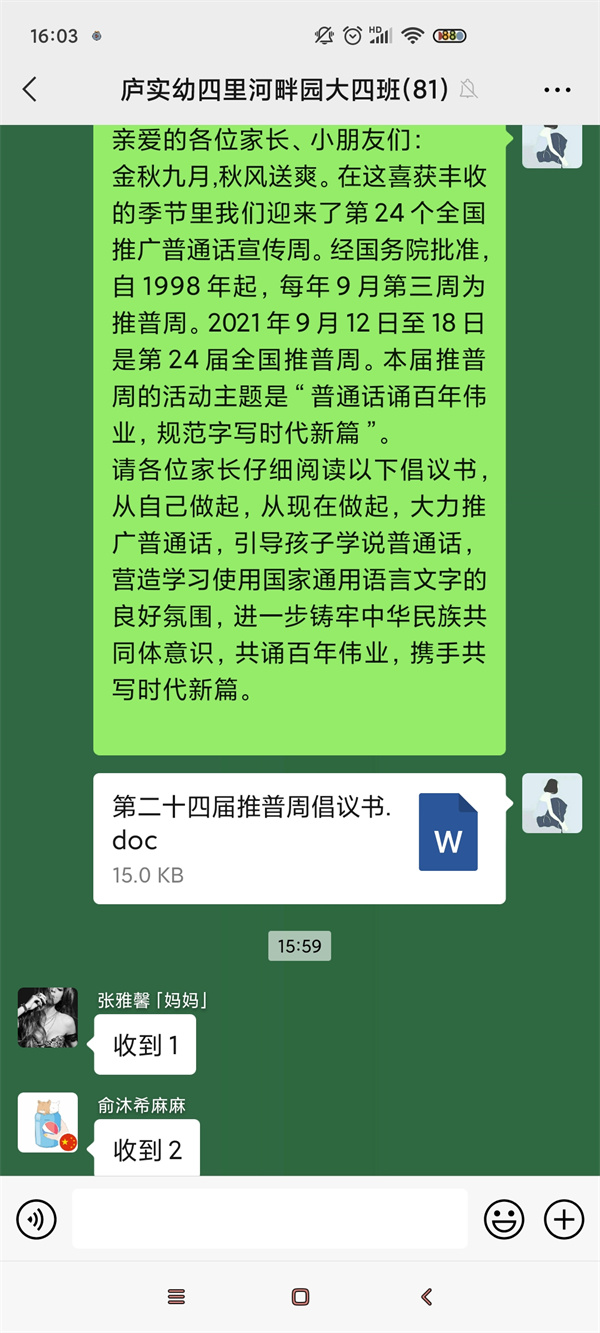This screenshot has width=600, height=1333.
Task: Tap the system home button
Action: (300, 1297)
